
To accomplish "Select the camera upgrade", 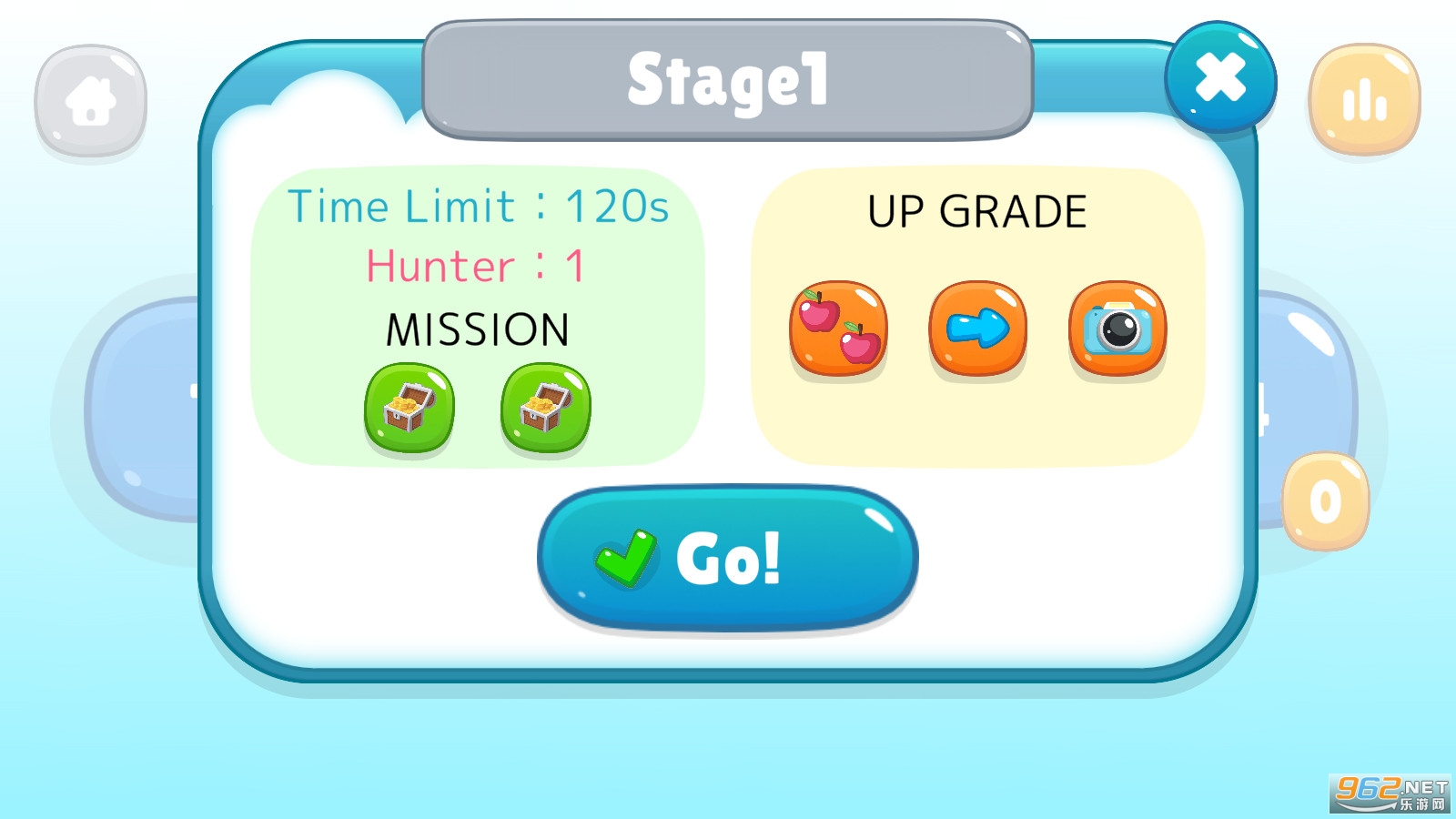I will click(x=1117, y=329).
